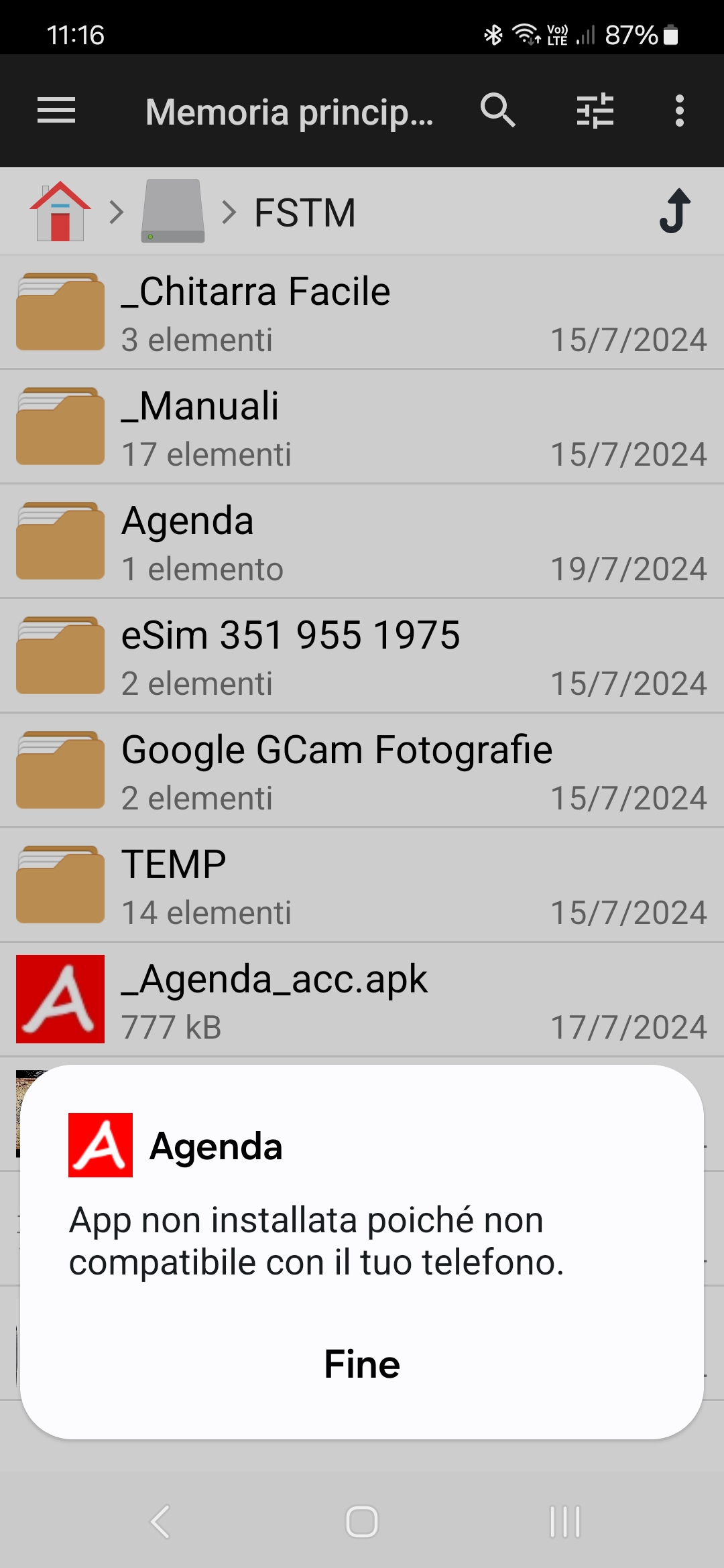Open the three-dot overflow menu
This screenshot has height=1568, width=724.
[680, 111]
